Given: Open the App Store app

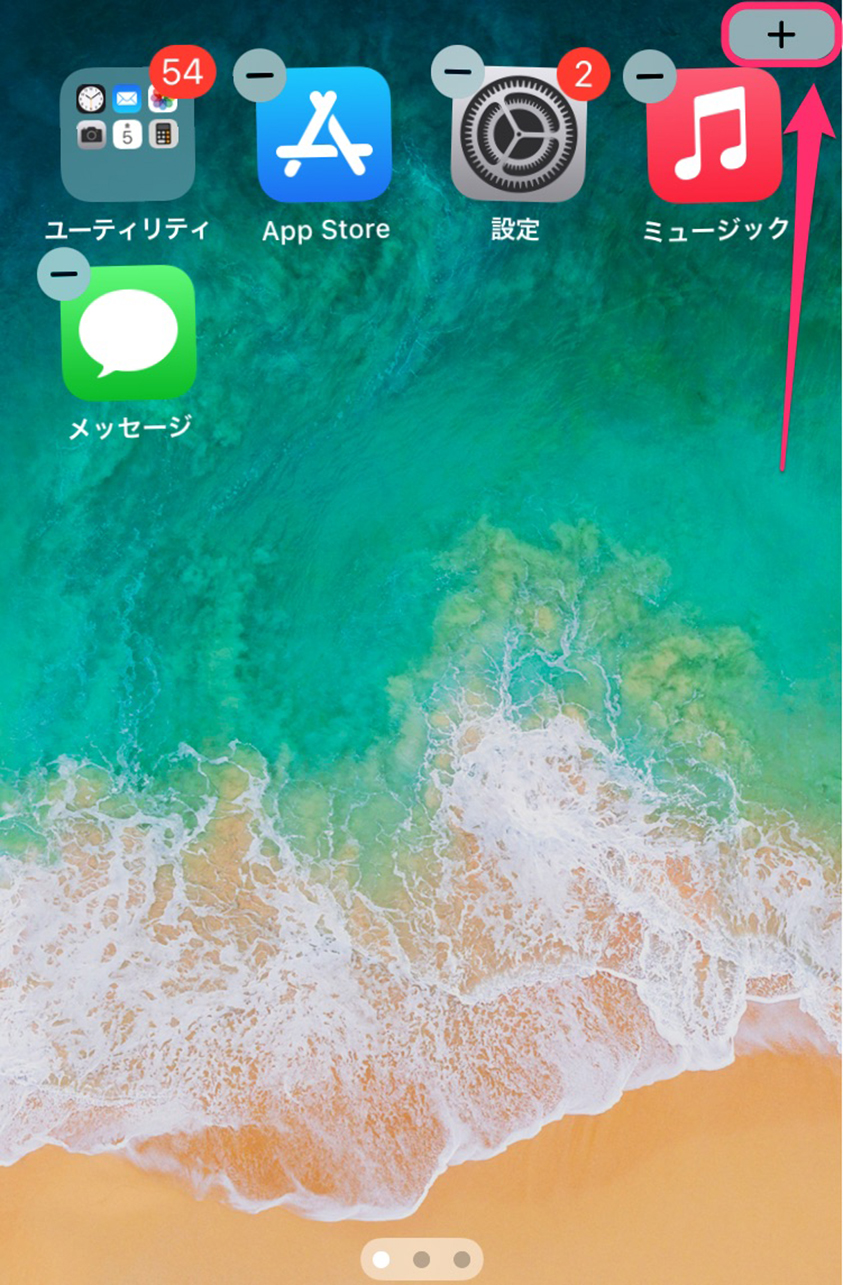Looking at the screenshot, I should pos(324,135).
